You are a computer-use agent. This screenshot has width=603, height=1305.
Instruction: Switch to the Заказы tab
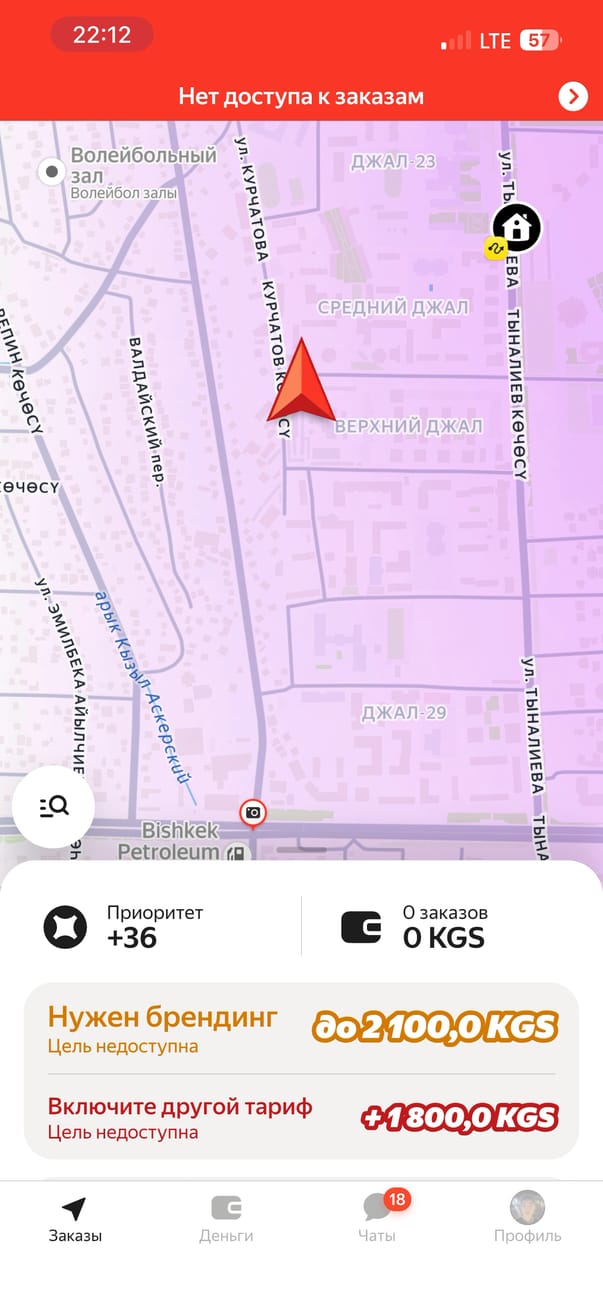75,1219
